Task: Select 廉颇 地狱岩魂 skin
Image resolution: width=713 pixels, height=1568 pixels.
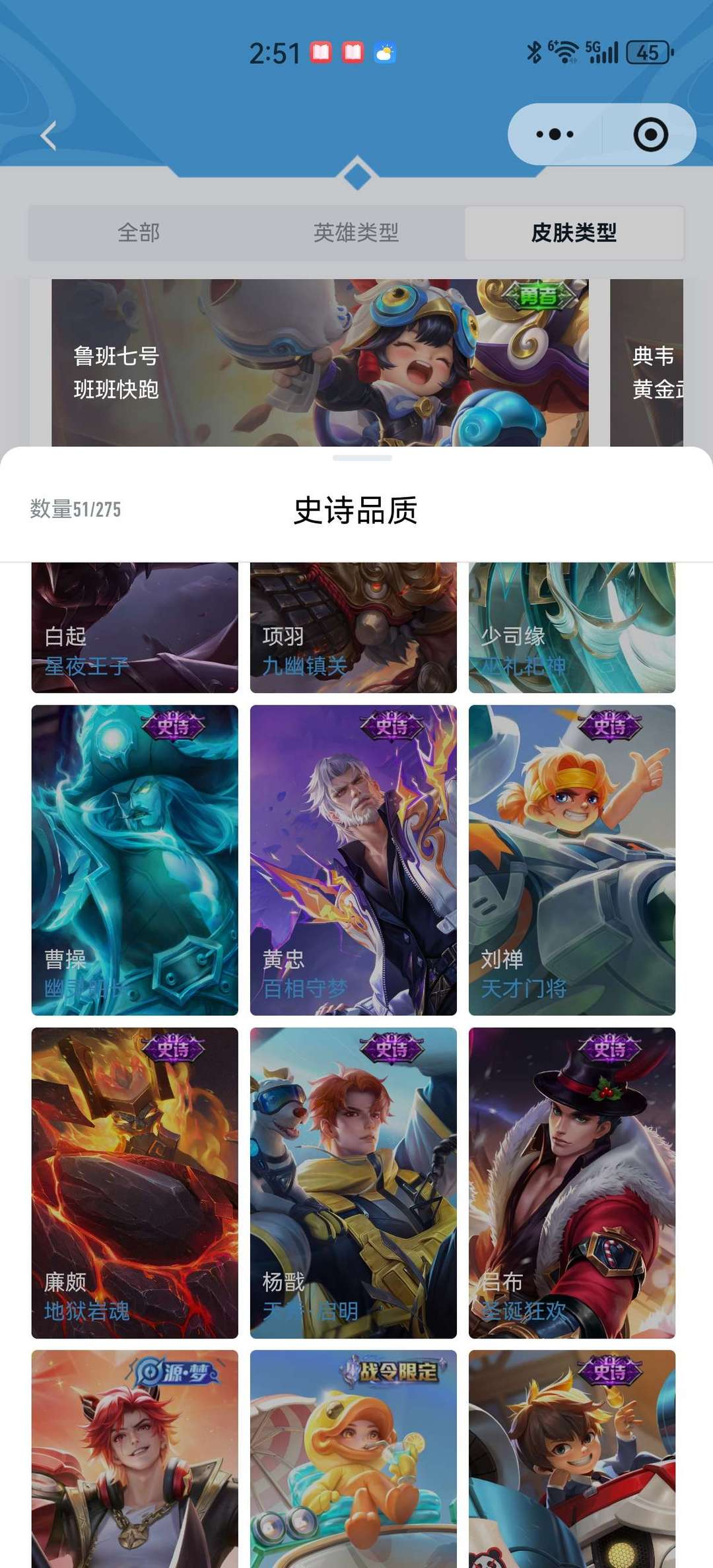Action: point(135,1183)
